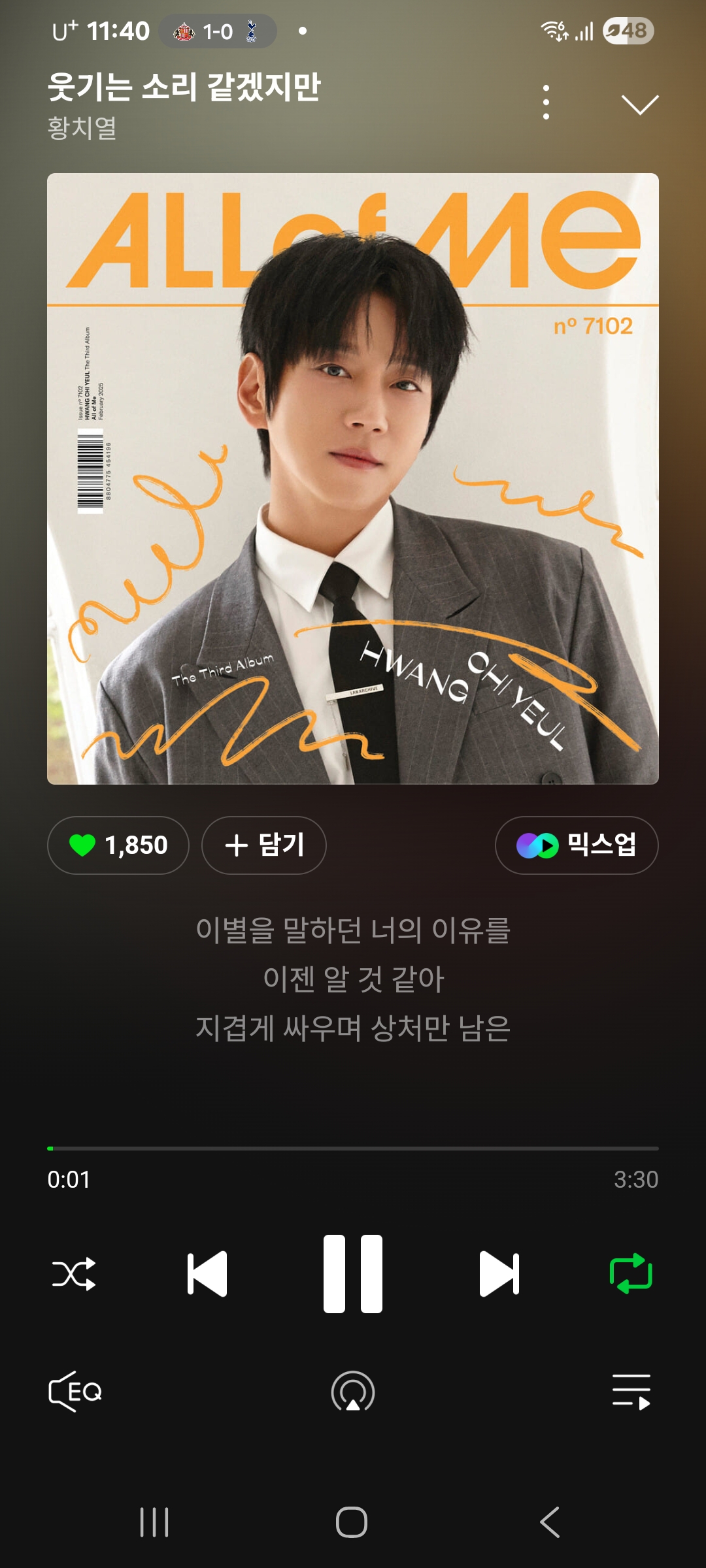The width and height of the screenshot is (706, 1568).
Task: Seek on the playback progress bar
Action: (x=353, y=1148)
